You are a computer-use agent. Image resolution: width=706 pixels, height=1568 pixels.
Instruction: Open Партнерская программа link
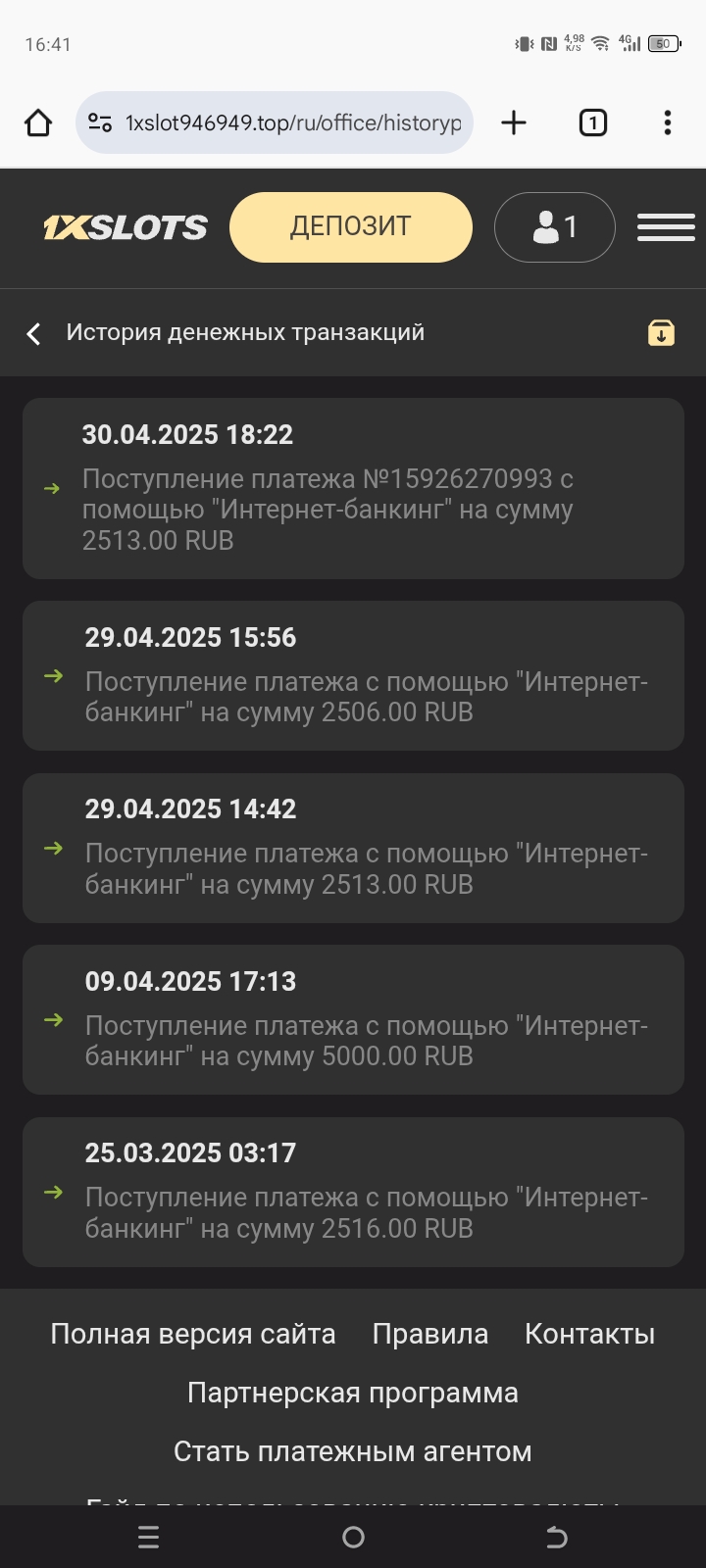pyautogui.click(x=352, y=1393)
